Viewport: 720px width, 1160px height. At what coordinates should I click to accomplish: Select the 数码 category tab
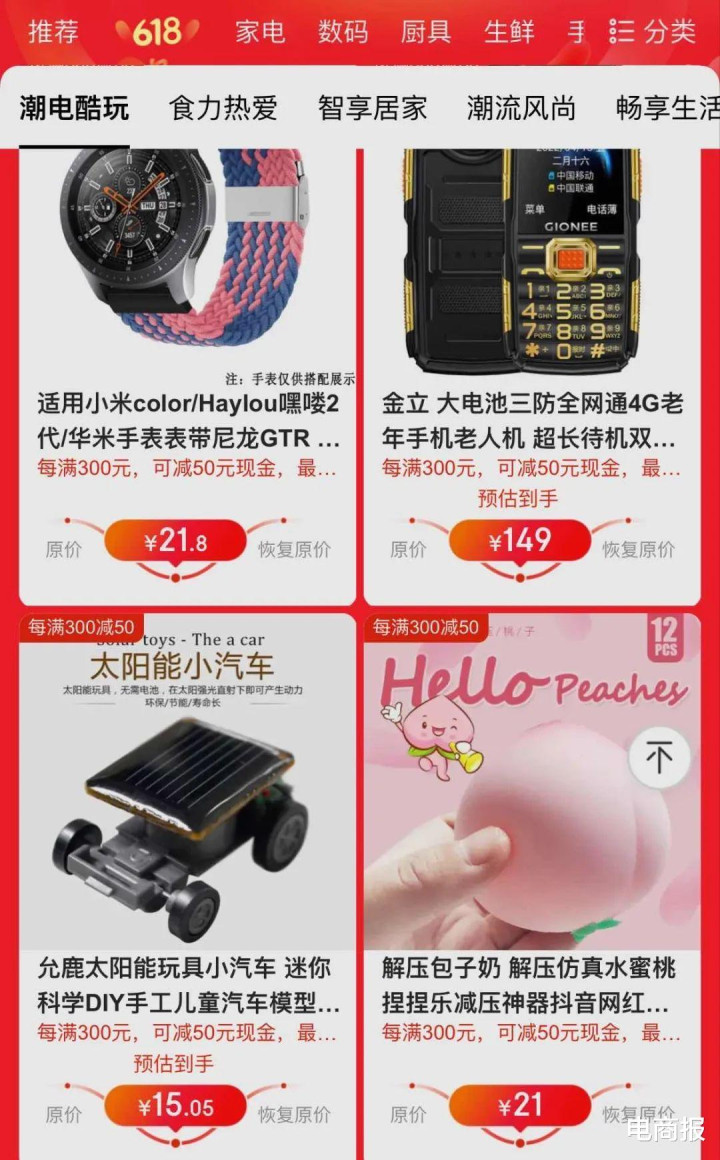pyautogui.click(x=343, y=32)
